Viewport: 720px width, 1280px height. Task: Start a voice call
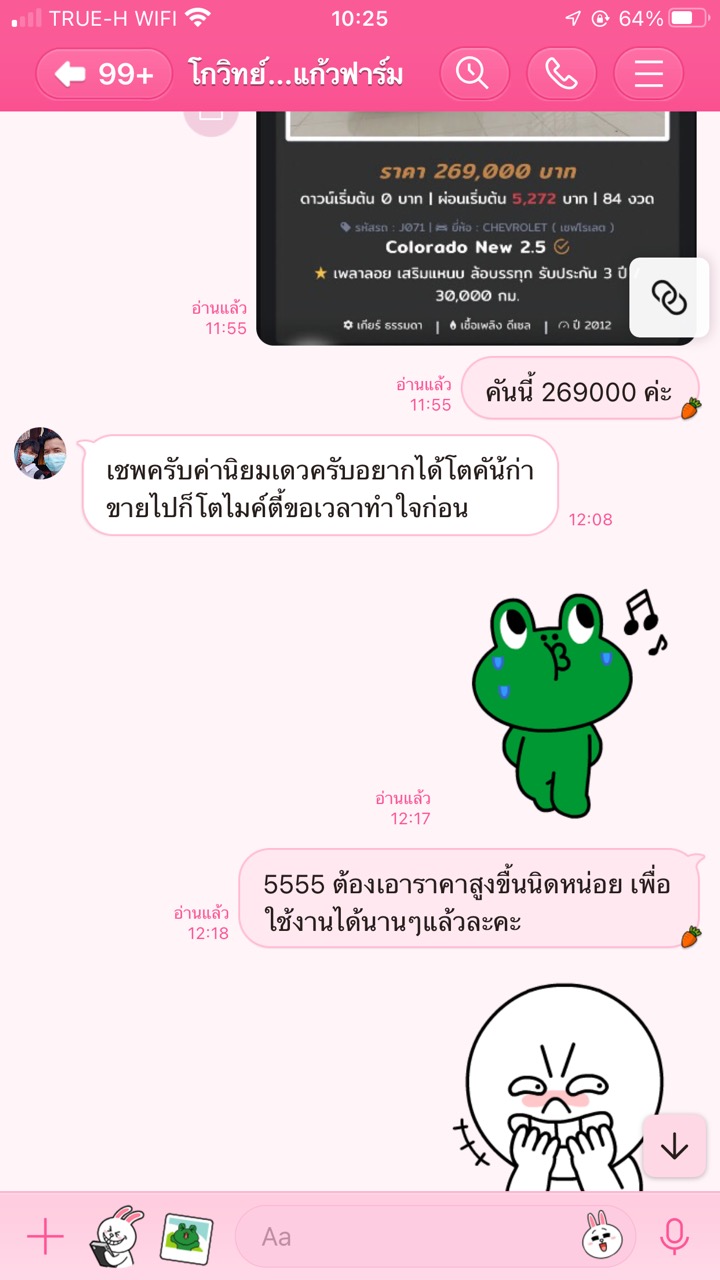click(x=561, y=74)
